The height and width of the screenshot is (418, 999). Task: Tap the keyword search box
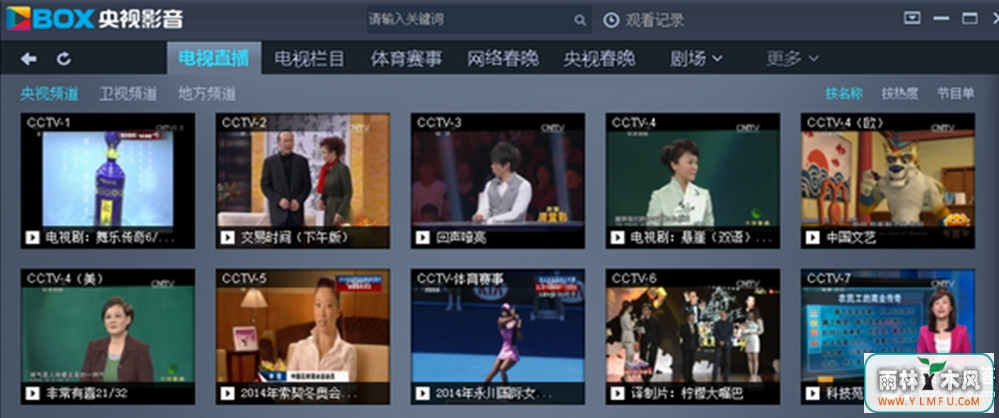click(x=468, y=19)
